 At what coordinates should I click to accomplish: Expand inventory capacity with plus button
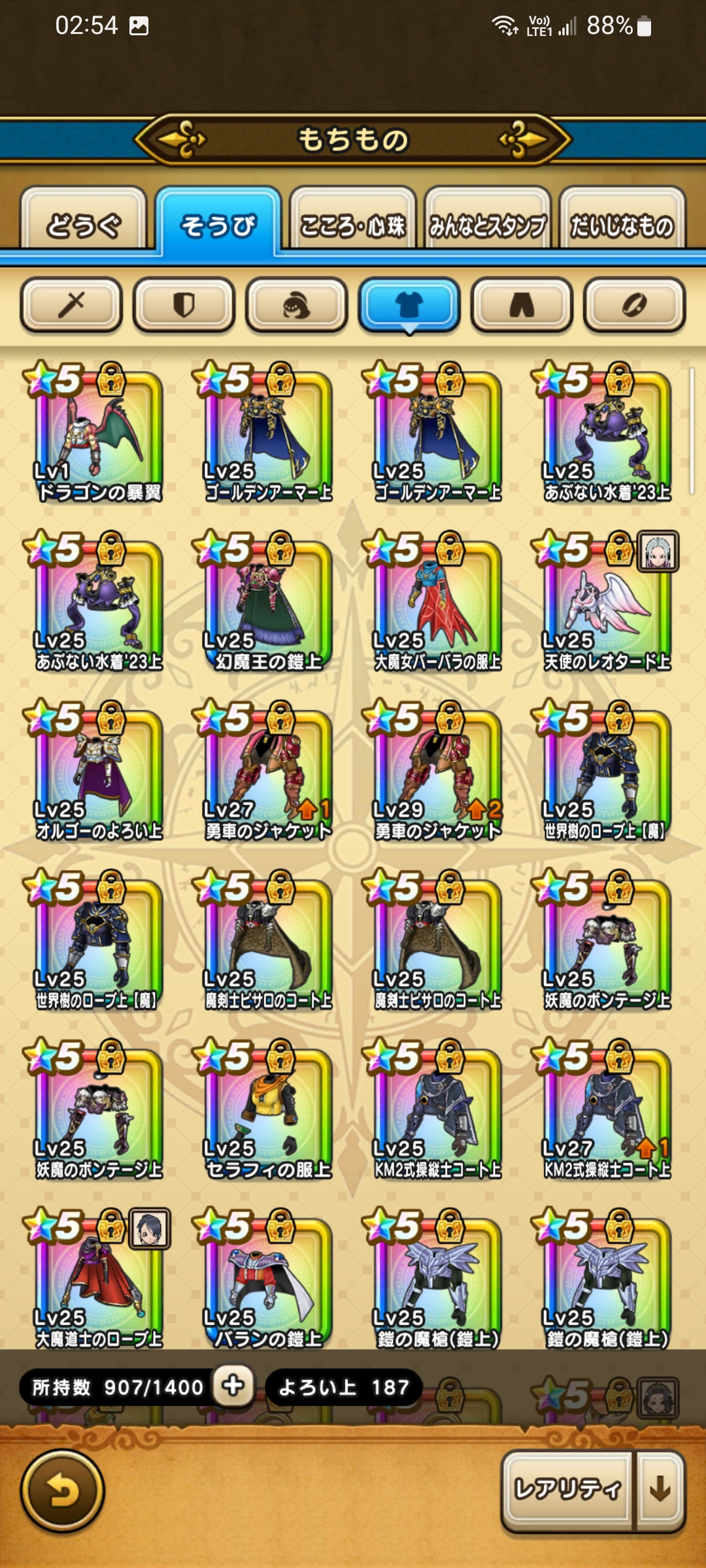tap(233, 1385)
